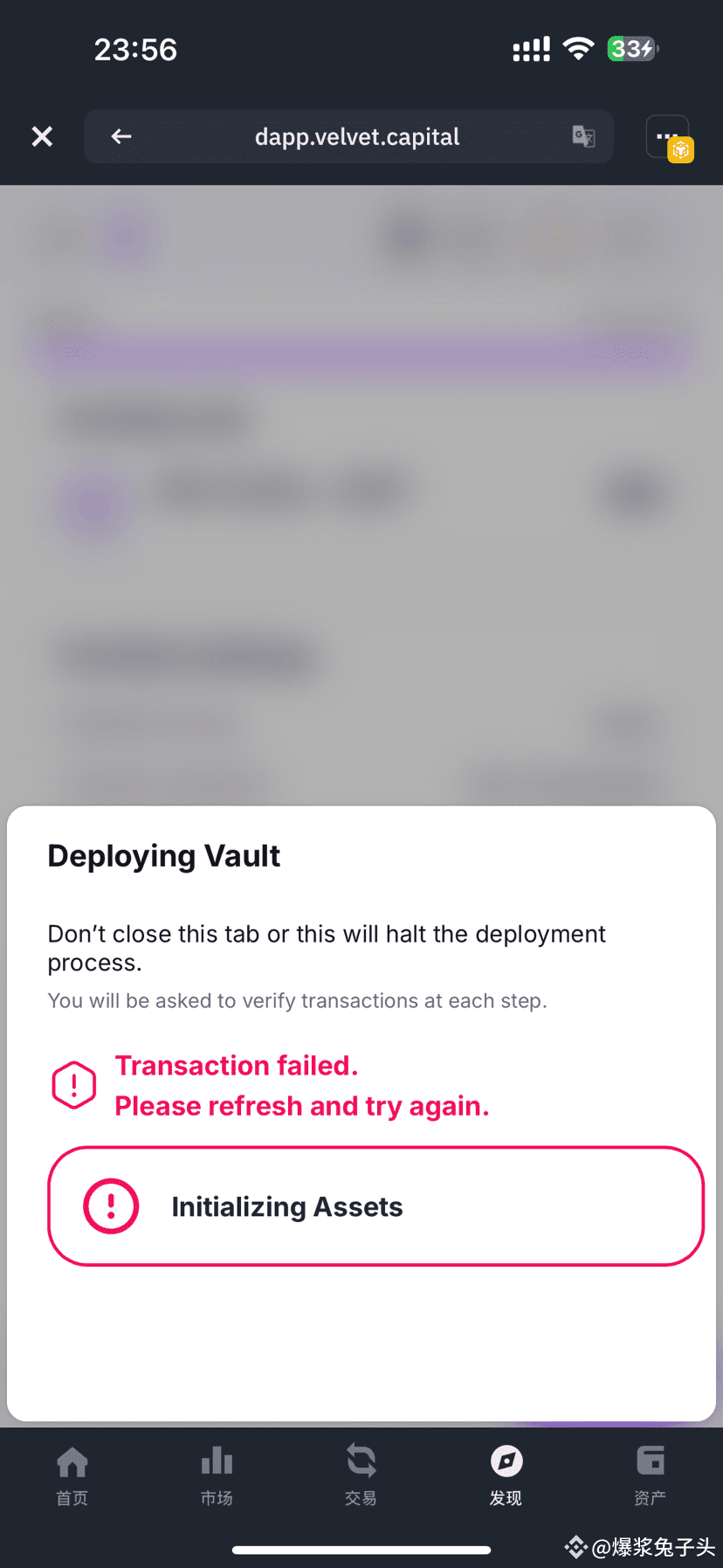Image resolution: width=723 pixels, height=1568 pixels.
Task: Switch to the 首页 home tab
Action: click(72, 1476)
